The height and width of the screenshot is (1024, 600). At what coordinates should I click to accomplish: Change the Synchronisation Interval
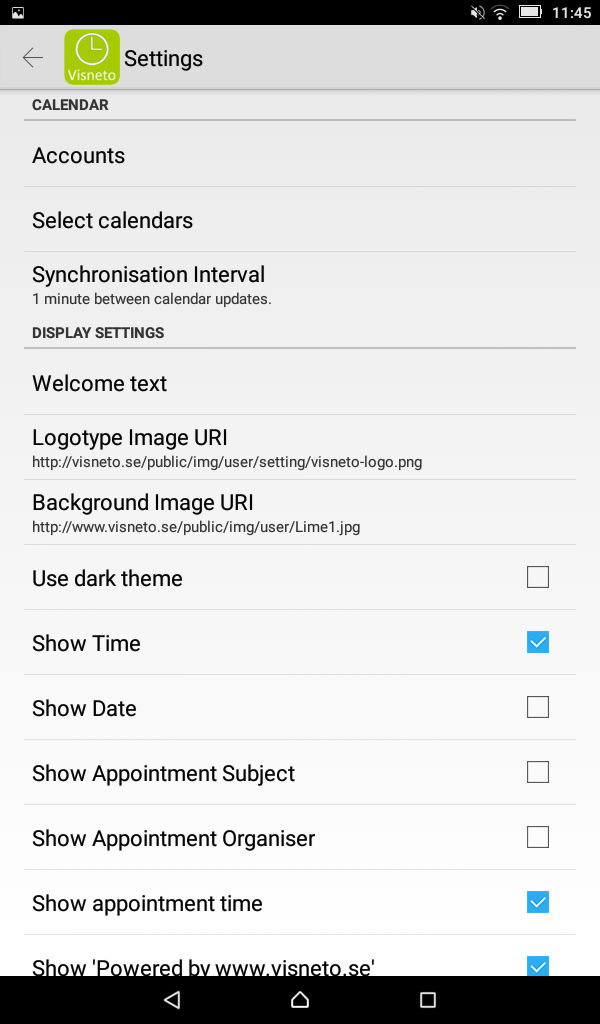(300, 285)
